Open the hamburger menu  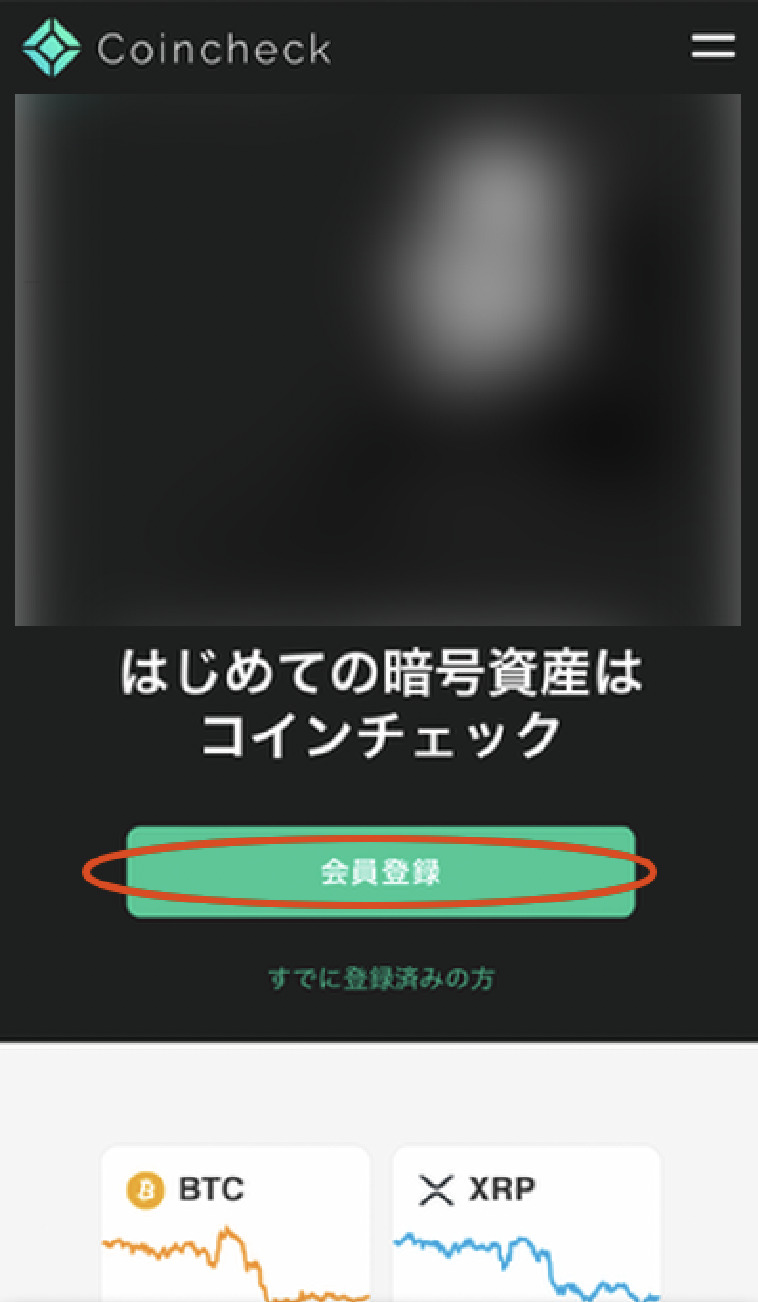point(713,46)
